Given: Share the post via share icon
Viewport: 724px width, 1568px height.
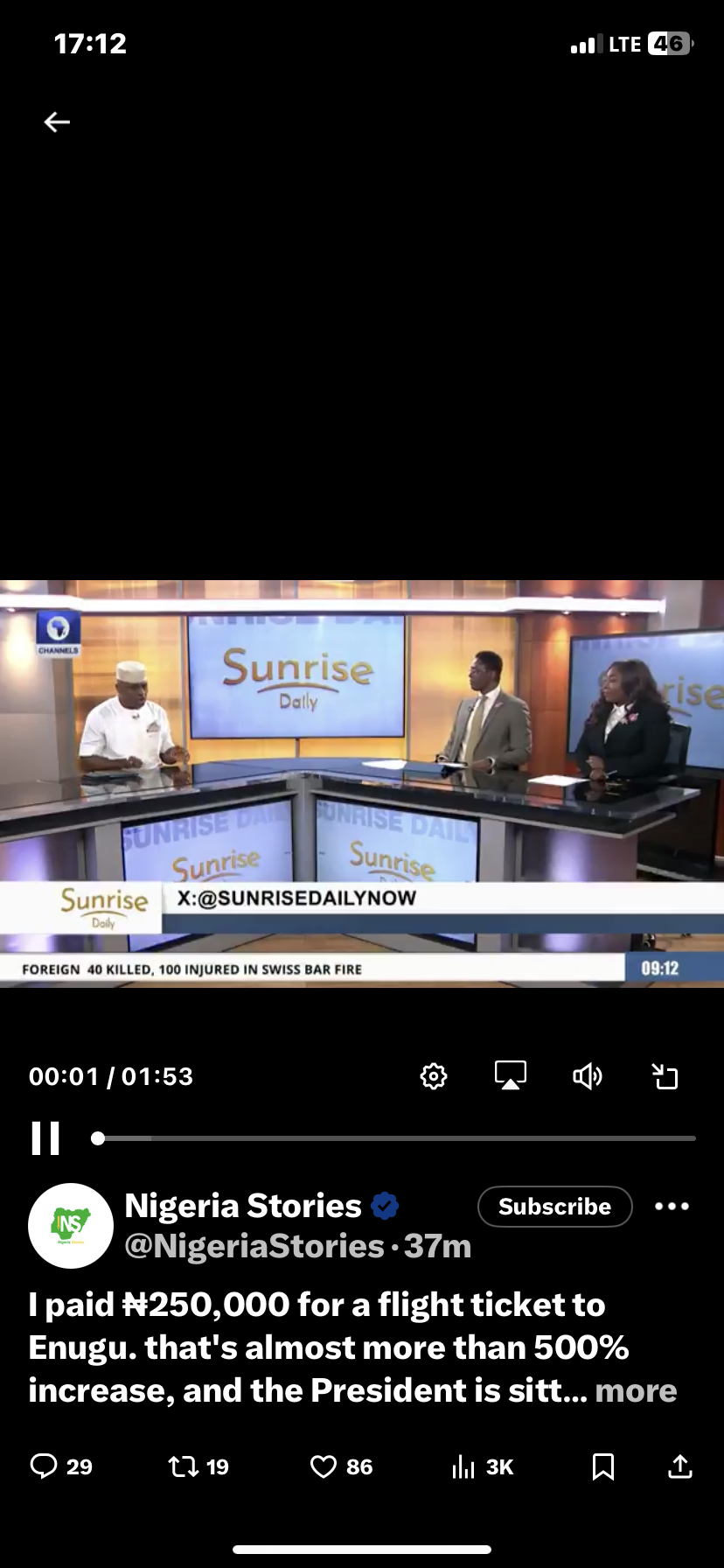Looking at the screenshot, I should coord(680,1466).
